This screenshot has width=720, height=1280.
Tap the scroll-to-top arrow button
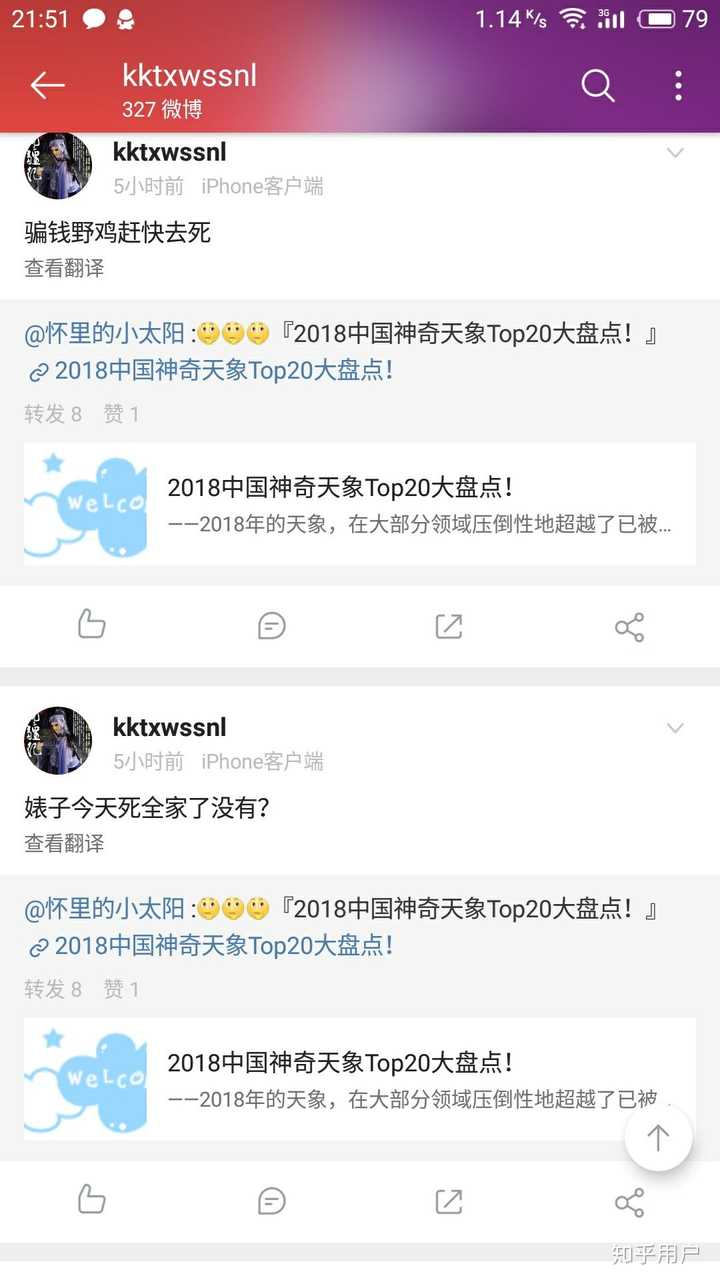[657, 1137]
